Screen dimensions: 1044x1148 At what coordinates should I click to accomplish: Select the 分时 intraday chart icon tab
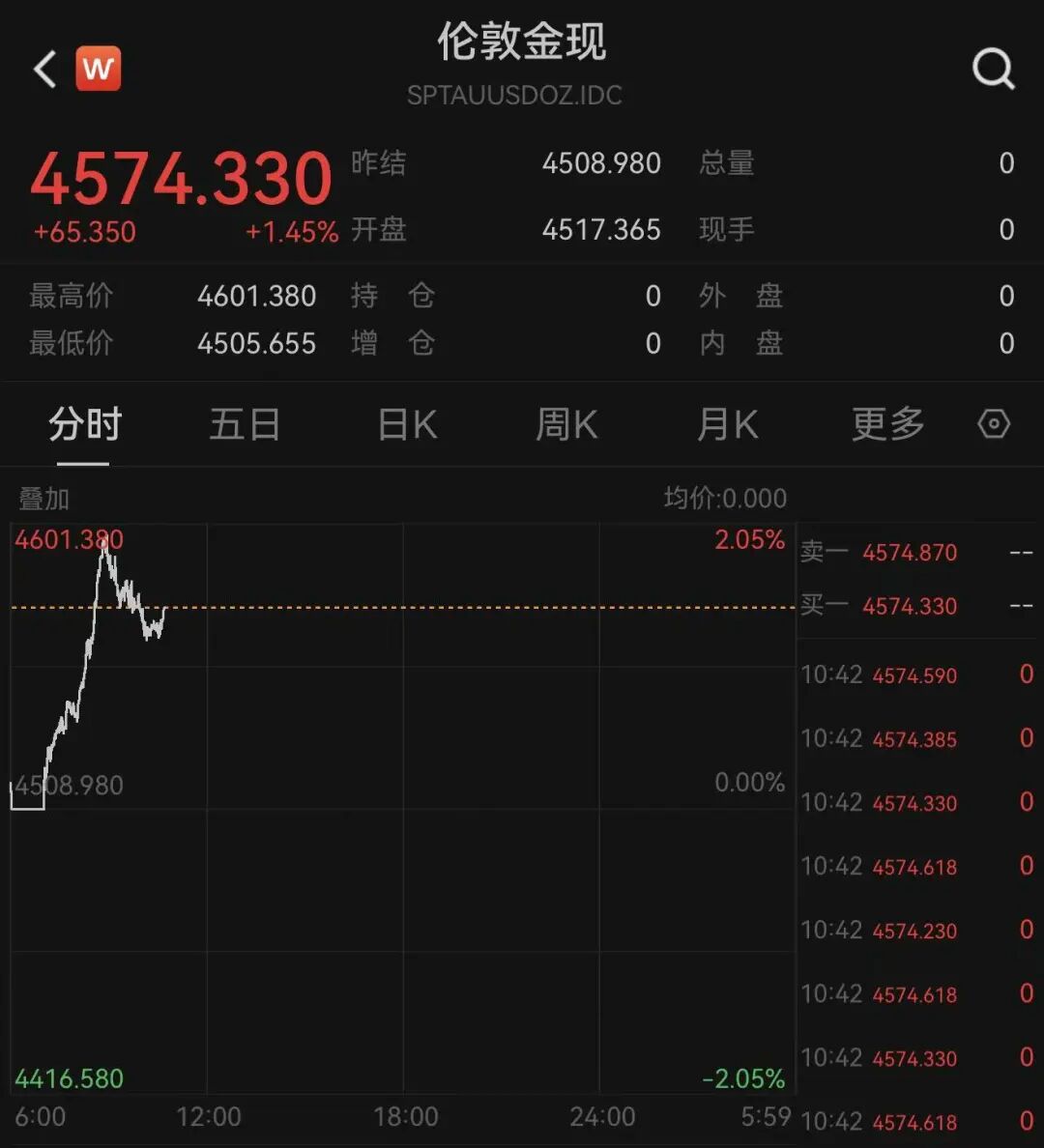pos(84,423)
